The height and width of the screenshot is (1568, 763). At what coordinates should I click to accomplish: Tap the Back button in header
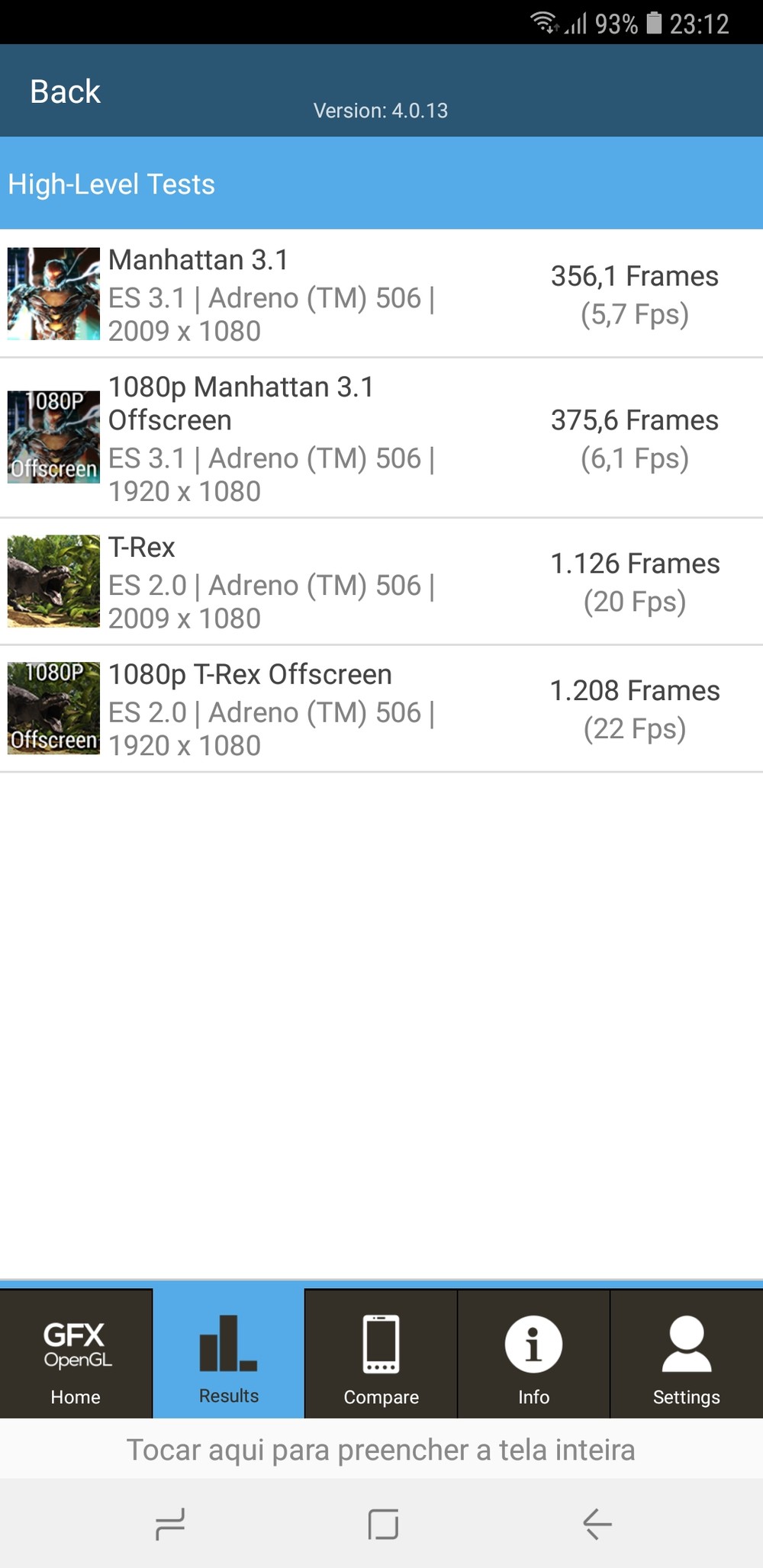click(65, 92)
